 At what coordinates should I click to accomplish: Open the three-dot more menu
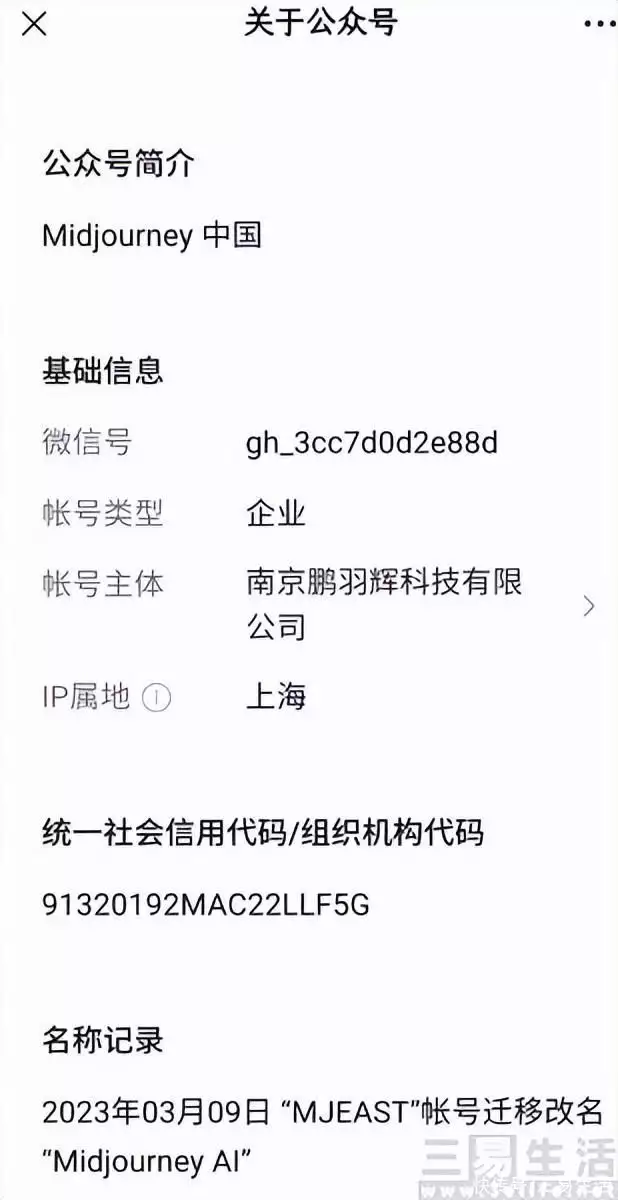point(598,24)
